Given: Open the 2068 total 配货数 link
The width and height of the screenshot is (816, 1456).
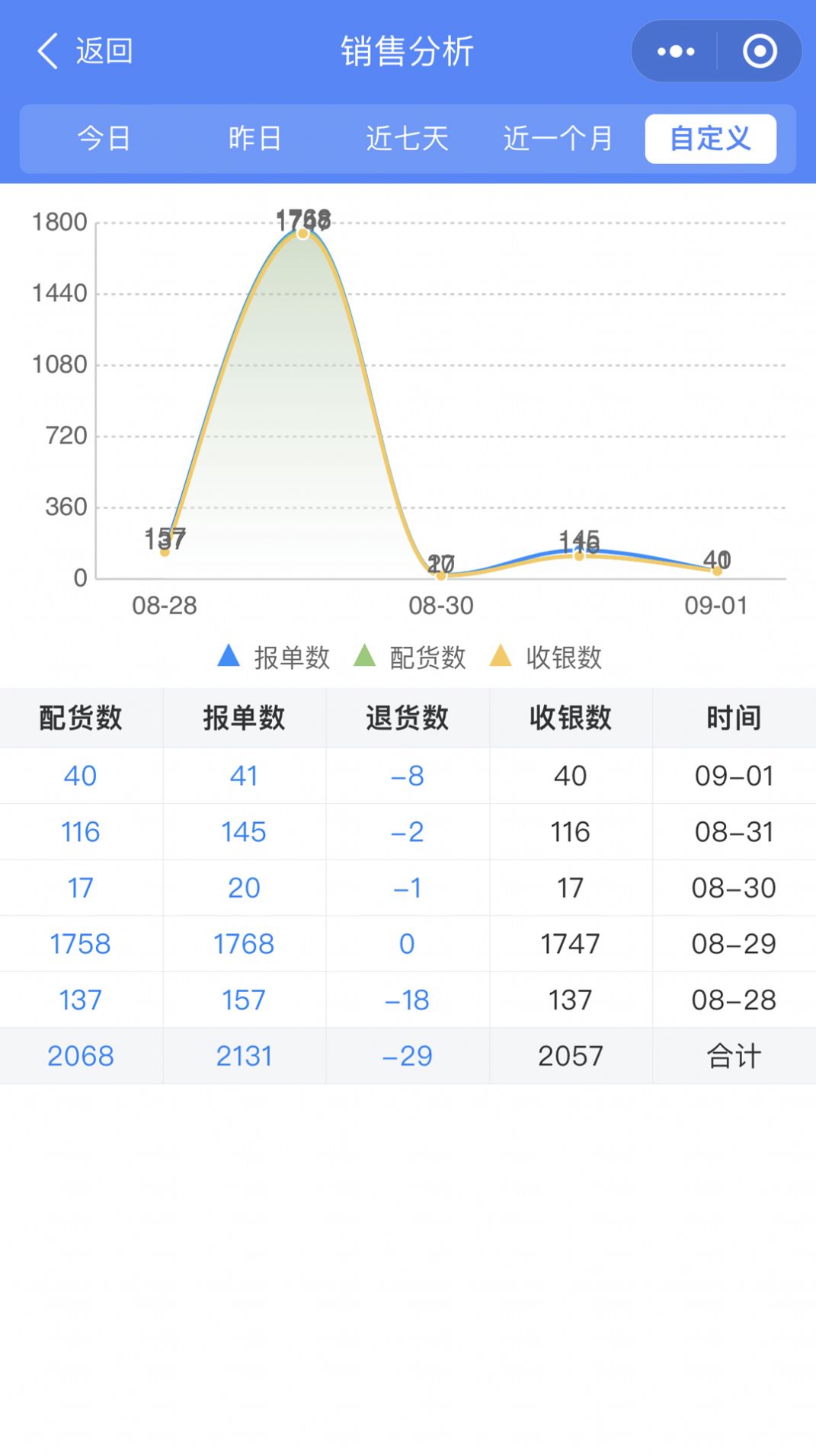Looking at the screenshot, I should pos(81,1055).
